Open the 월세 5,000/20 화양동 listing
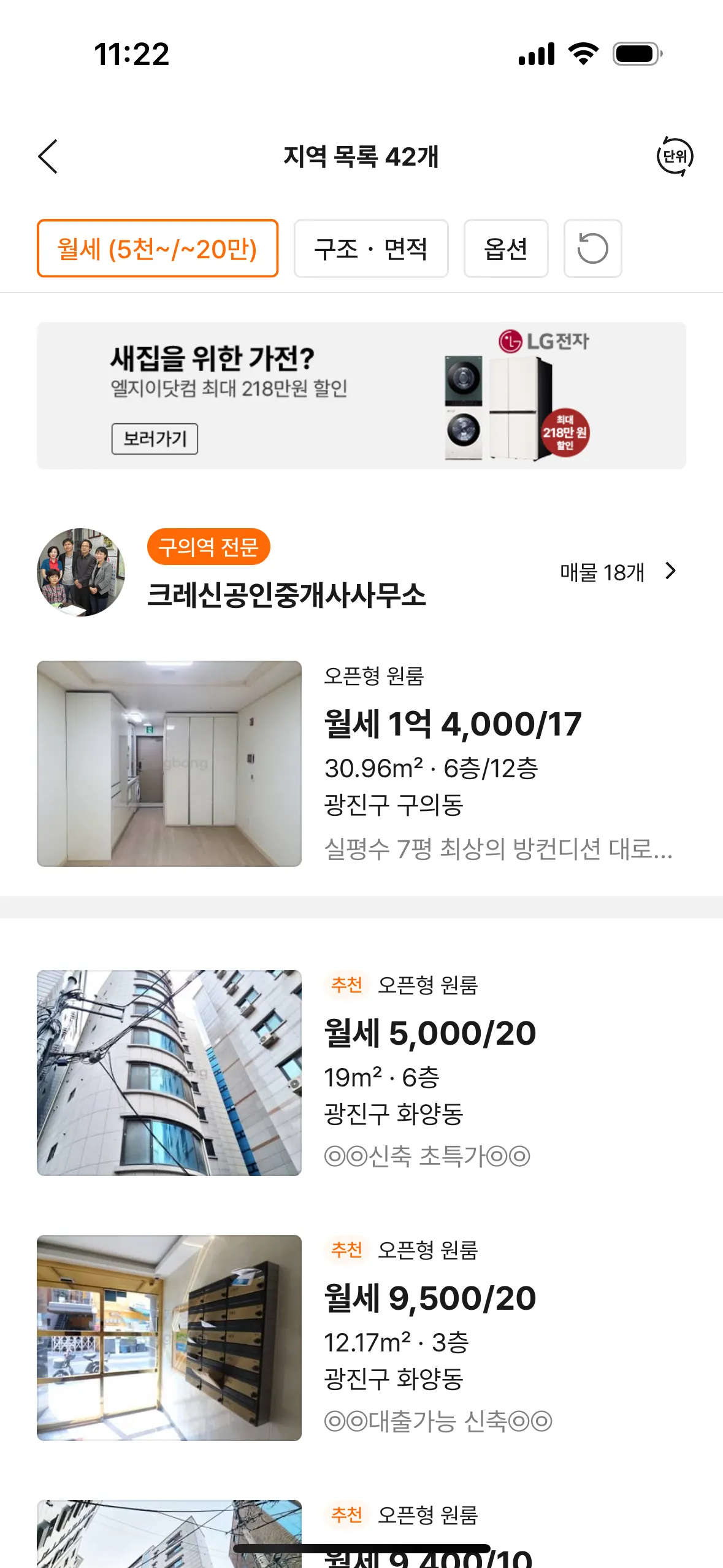 pyautogui.click(x=361, y=1072)
